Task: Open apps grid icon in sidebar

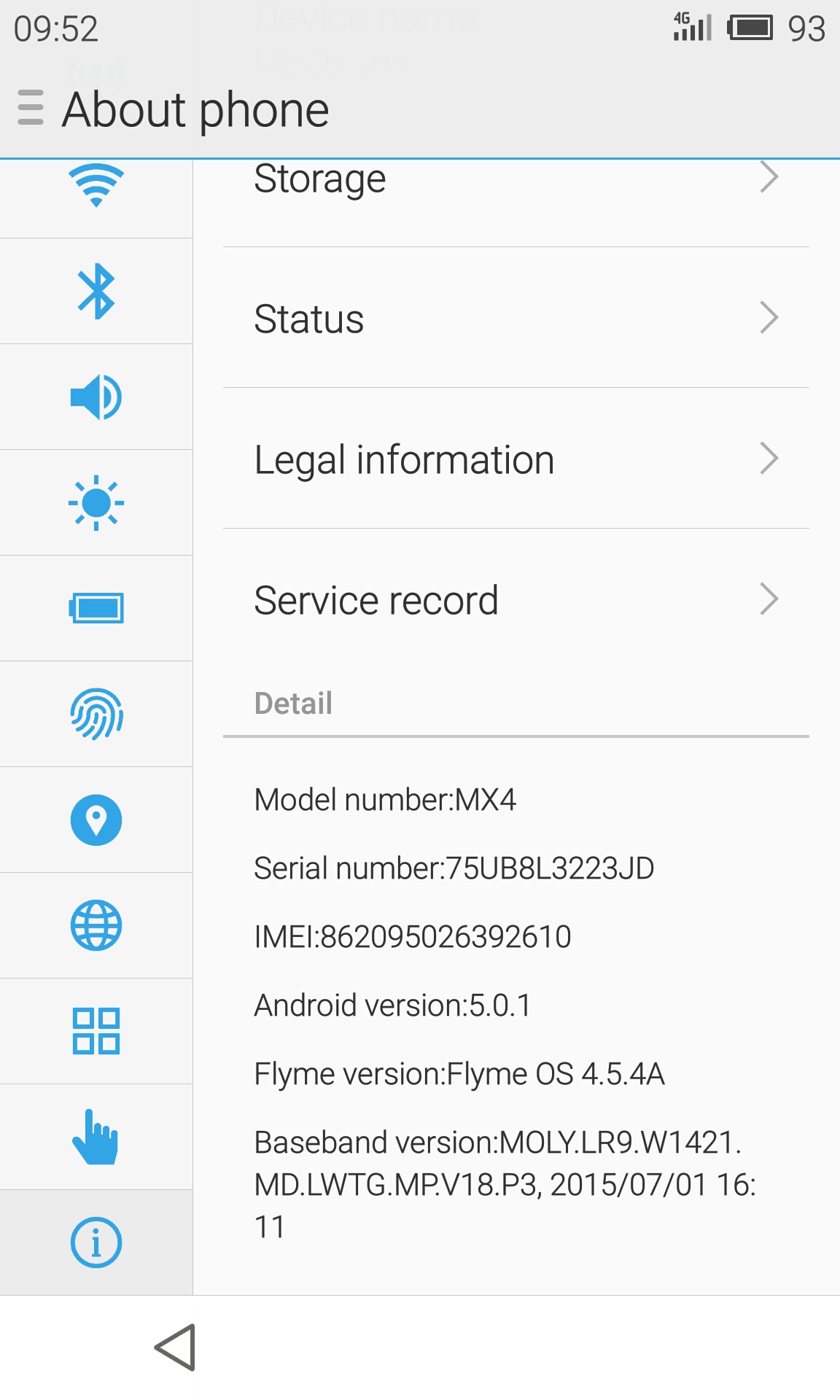Action: coord(96,1031)
